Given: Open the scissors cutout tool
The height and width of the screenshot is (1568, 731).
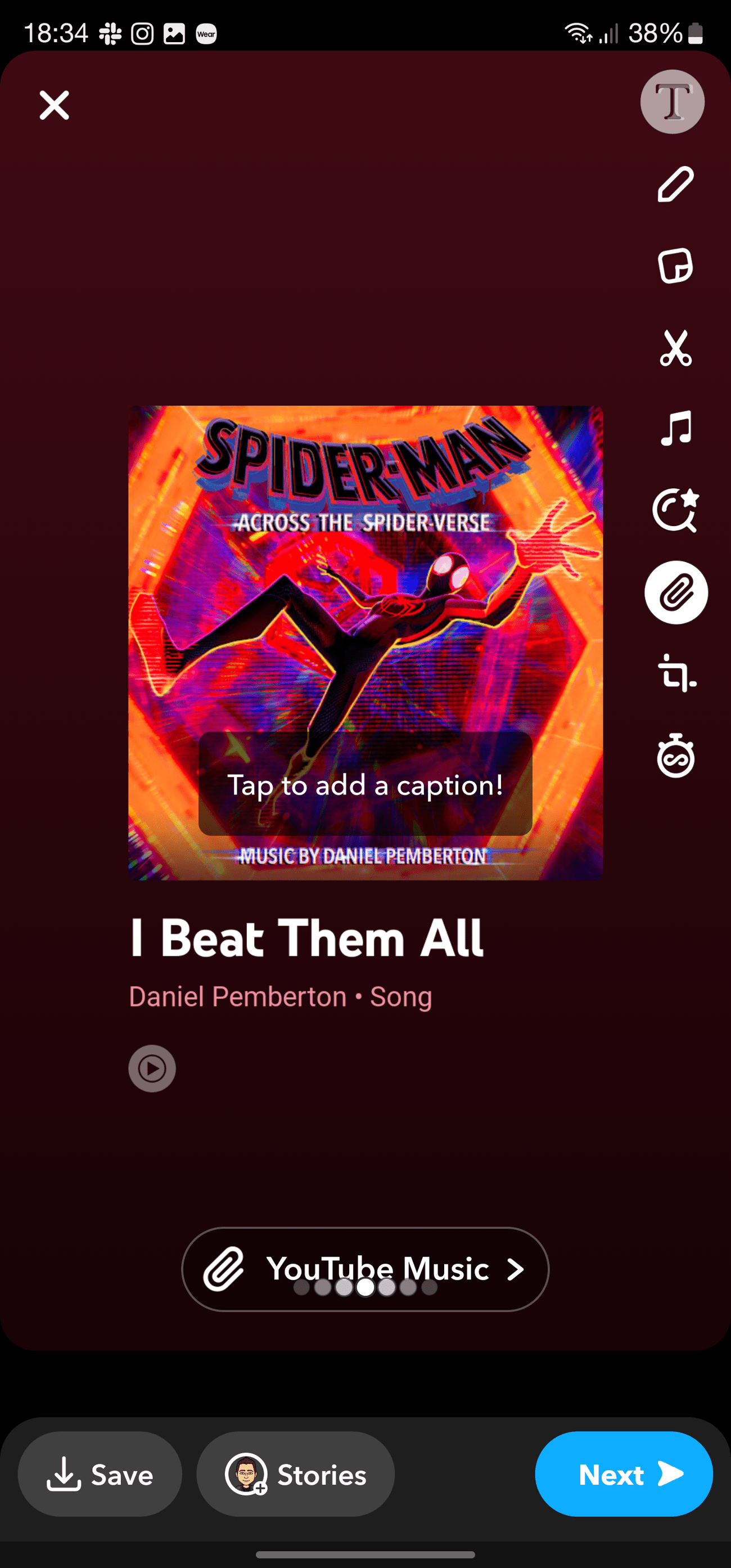Looking at the screenshot, I should click(x=675, y=348).
